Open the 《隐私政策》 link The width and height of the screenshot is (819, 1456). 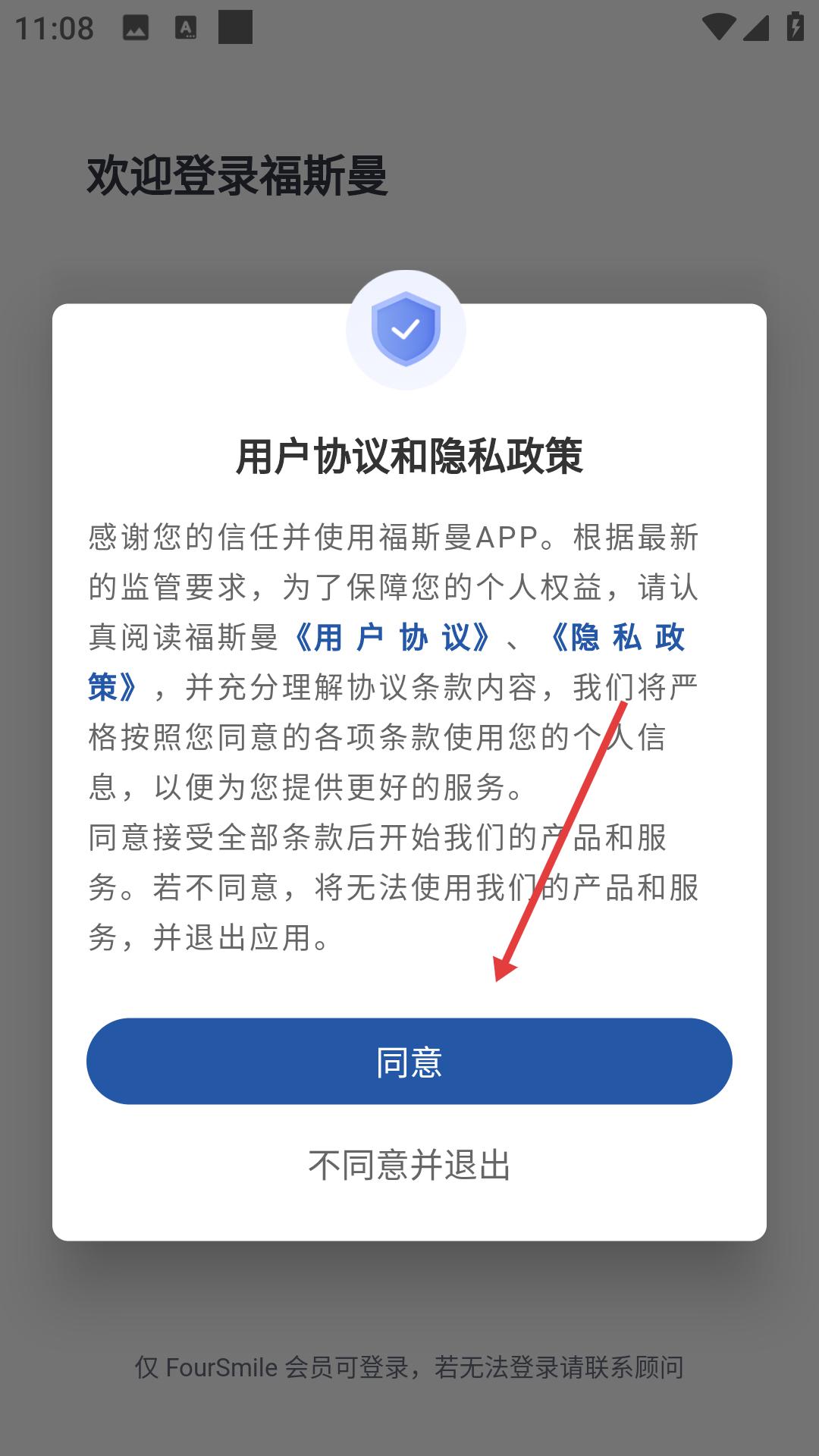616,638
